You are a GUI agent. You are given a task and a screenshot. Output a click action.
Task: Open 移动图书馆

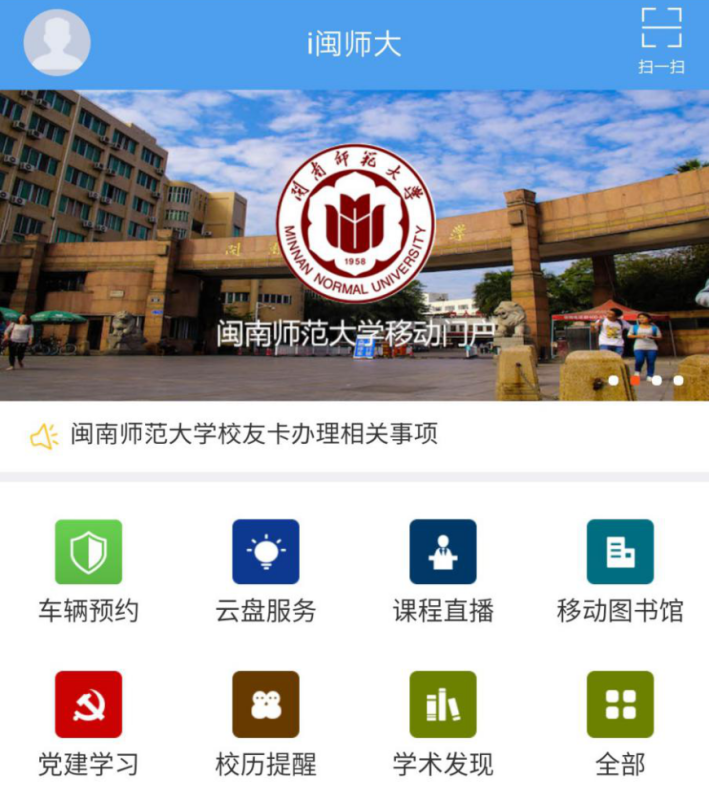[x=620, y=570]
